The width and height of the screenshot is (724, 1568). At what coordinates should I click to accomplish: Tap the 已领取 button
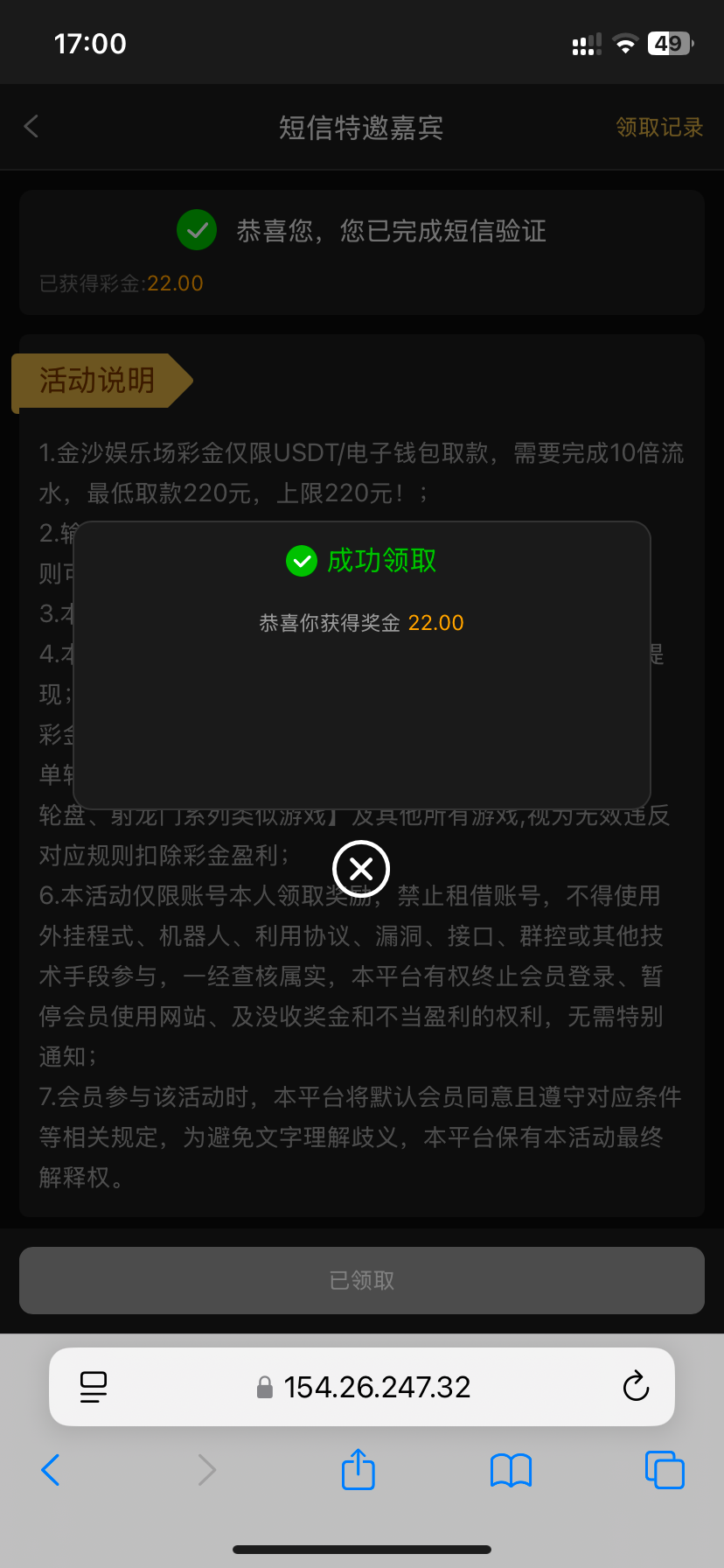pos(362,1280)
